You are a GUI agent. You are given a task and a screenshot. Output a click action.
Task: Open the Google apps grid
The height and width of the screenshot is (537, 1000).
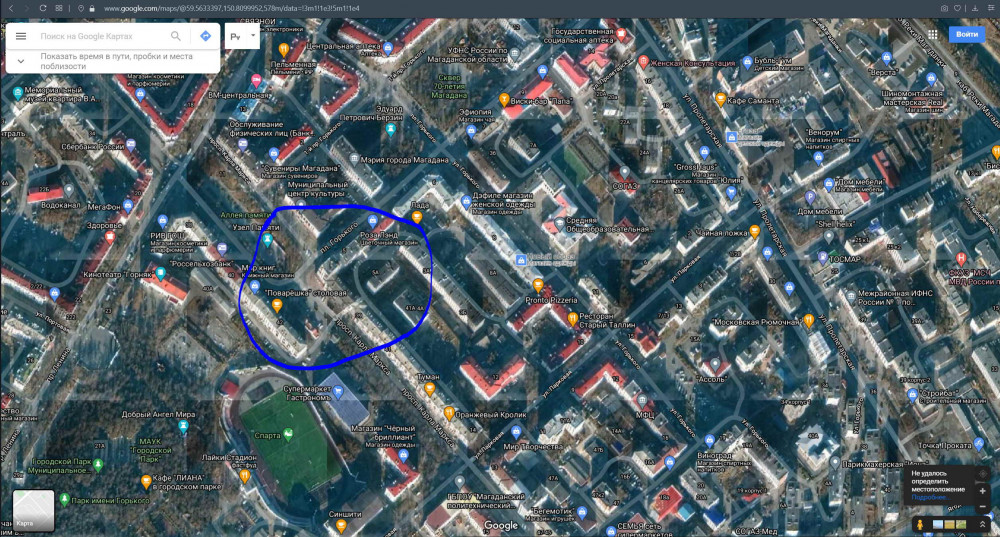932,34
